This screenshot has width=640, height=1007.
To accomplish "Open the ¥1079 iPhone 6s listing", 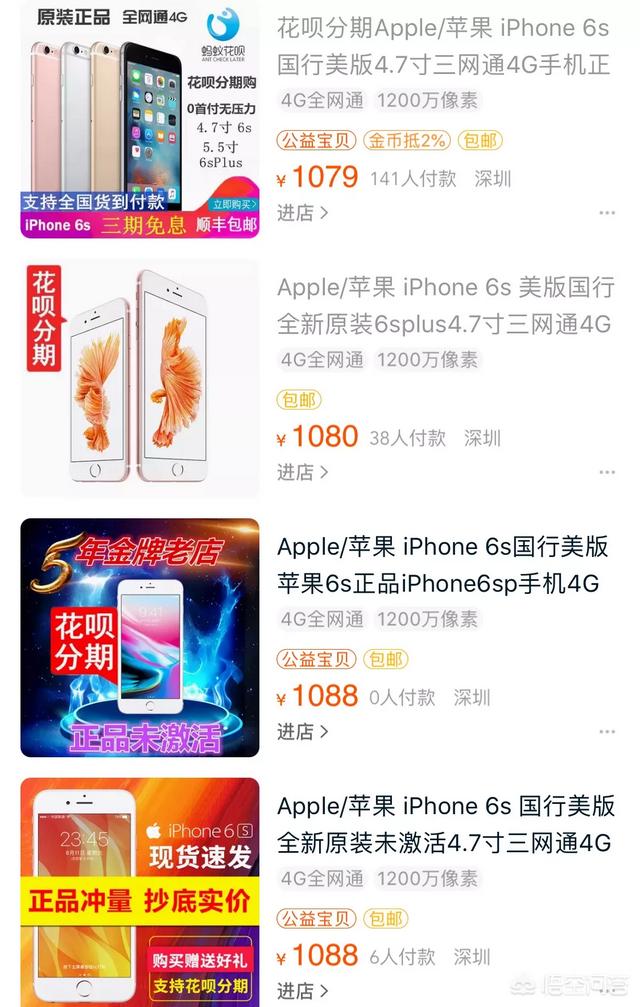I will [x=443, y=47].
